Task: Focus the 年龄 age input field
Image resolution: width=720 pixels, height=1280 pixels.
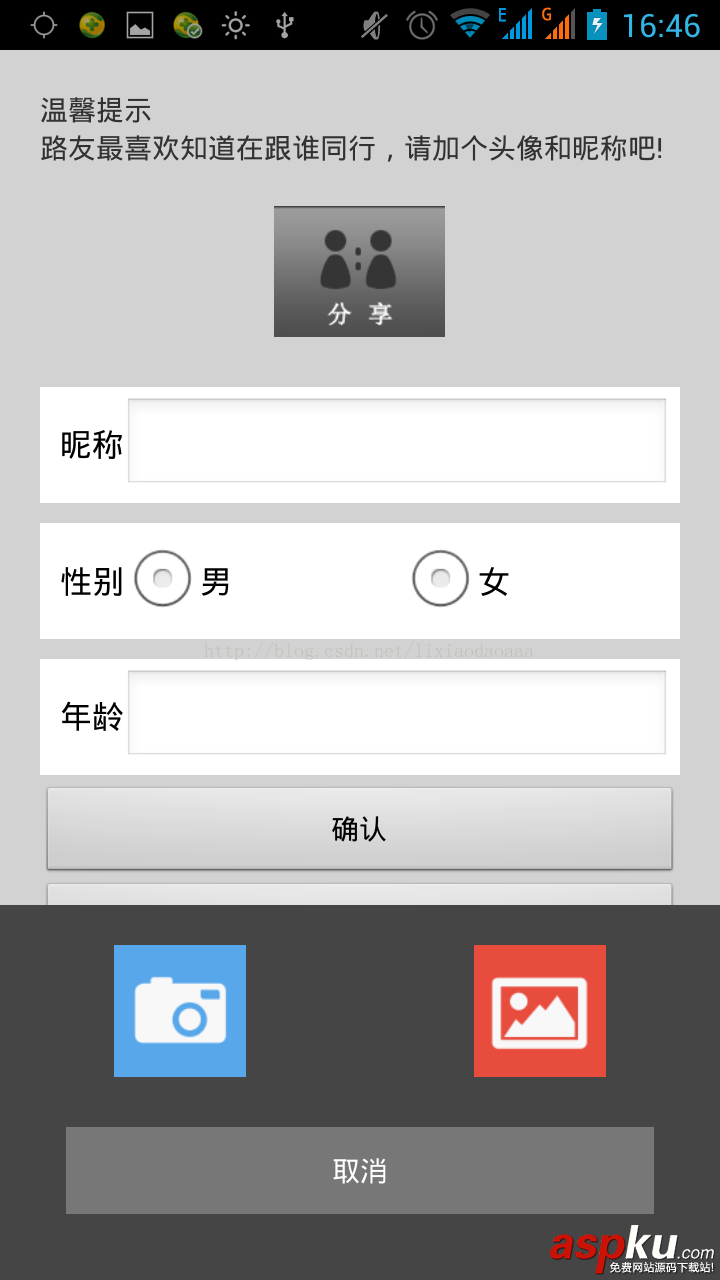Action: pos(397,713)
